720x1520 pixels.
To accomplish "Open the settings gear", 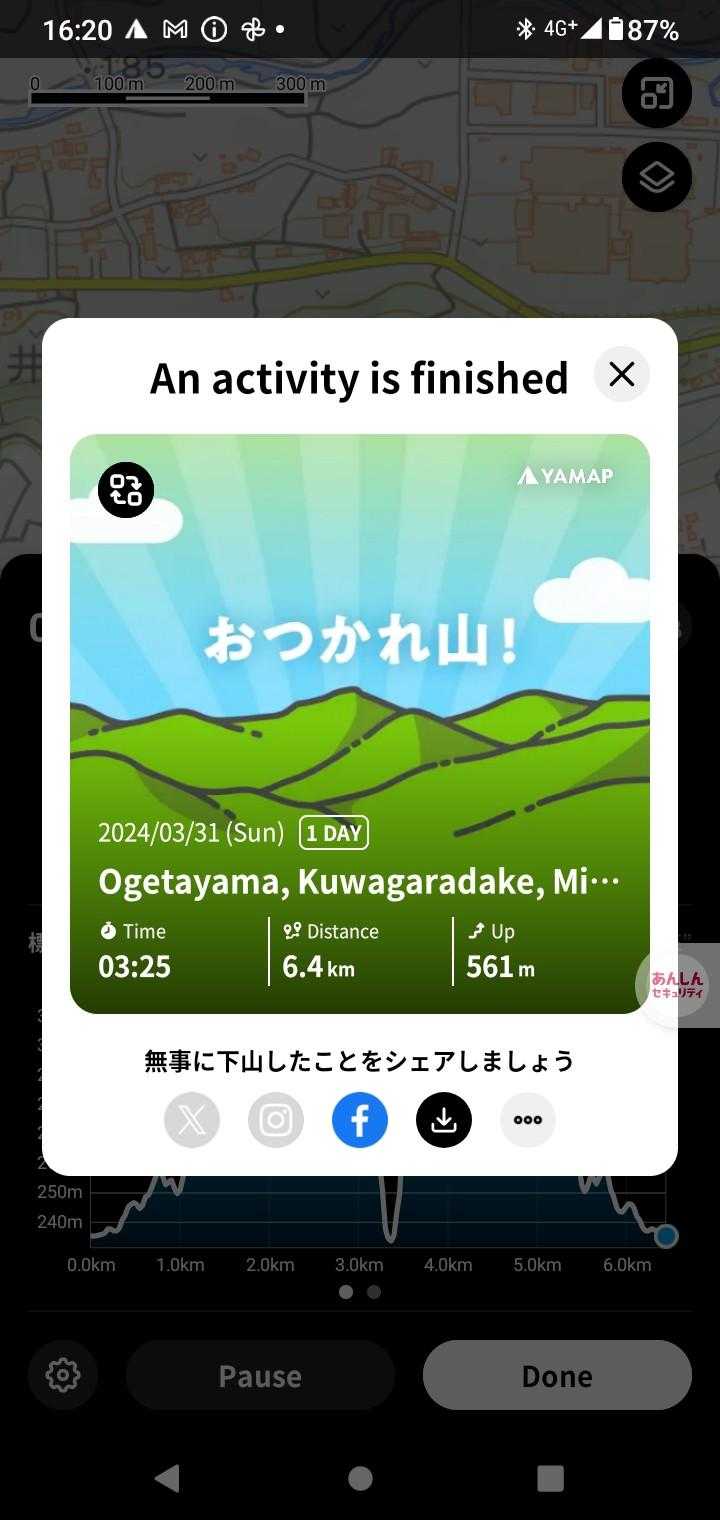I will [x=63, y=1376].
